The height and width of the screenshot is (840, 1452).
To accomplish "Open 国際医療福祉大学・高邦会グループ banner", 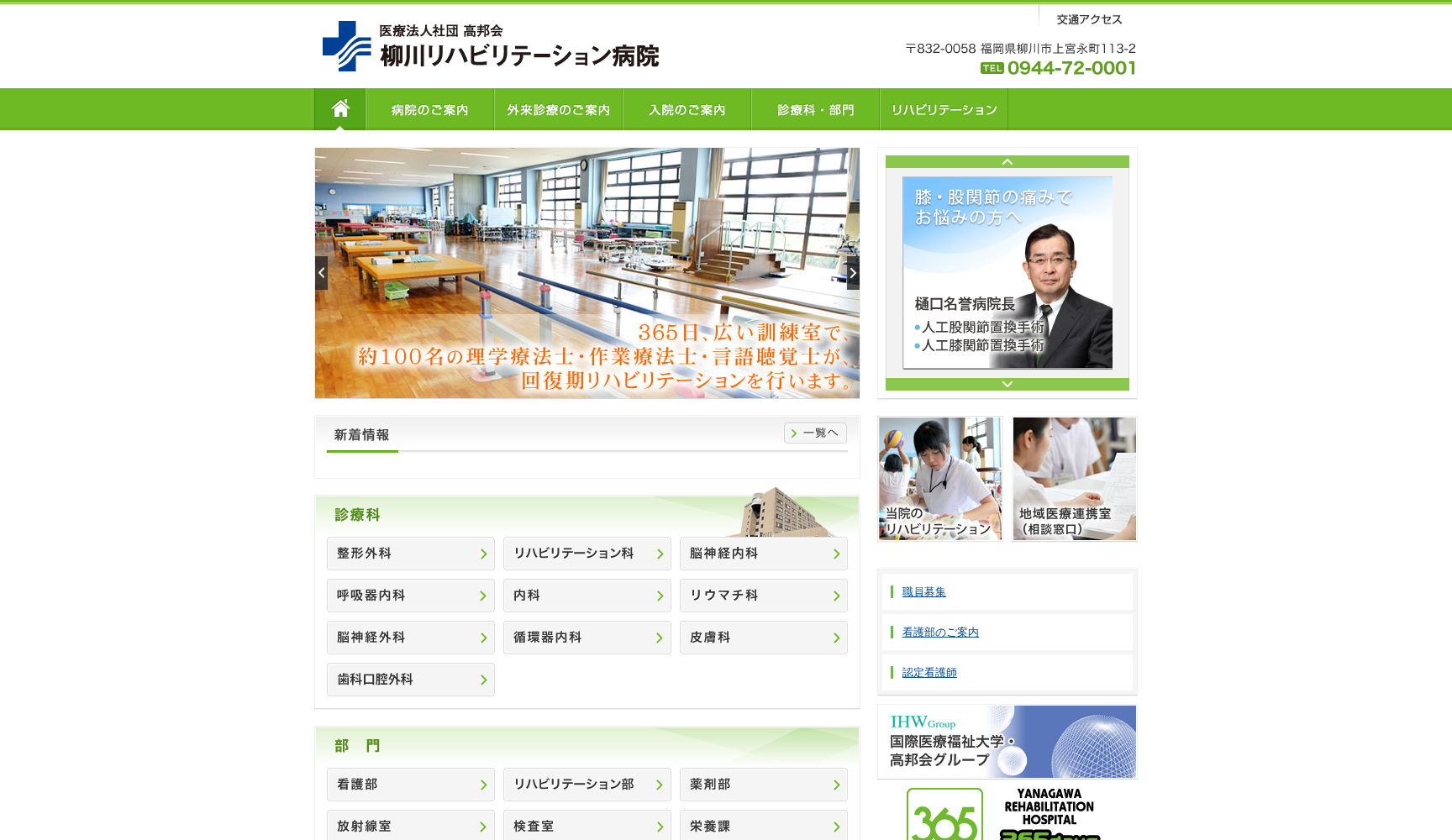I will click(x=1007, y=742).
